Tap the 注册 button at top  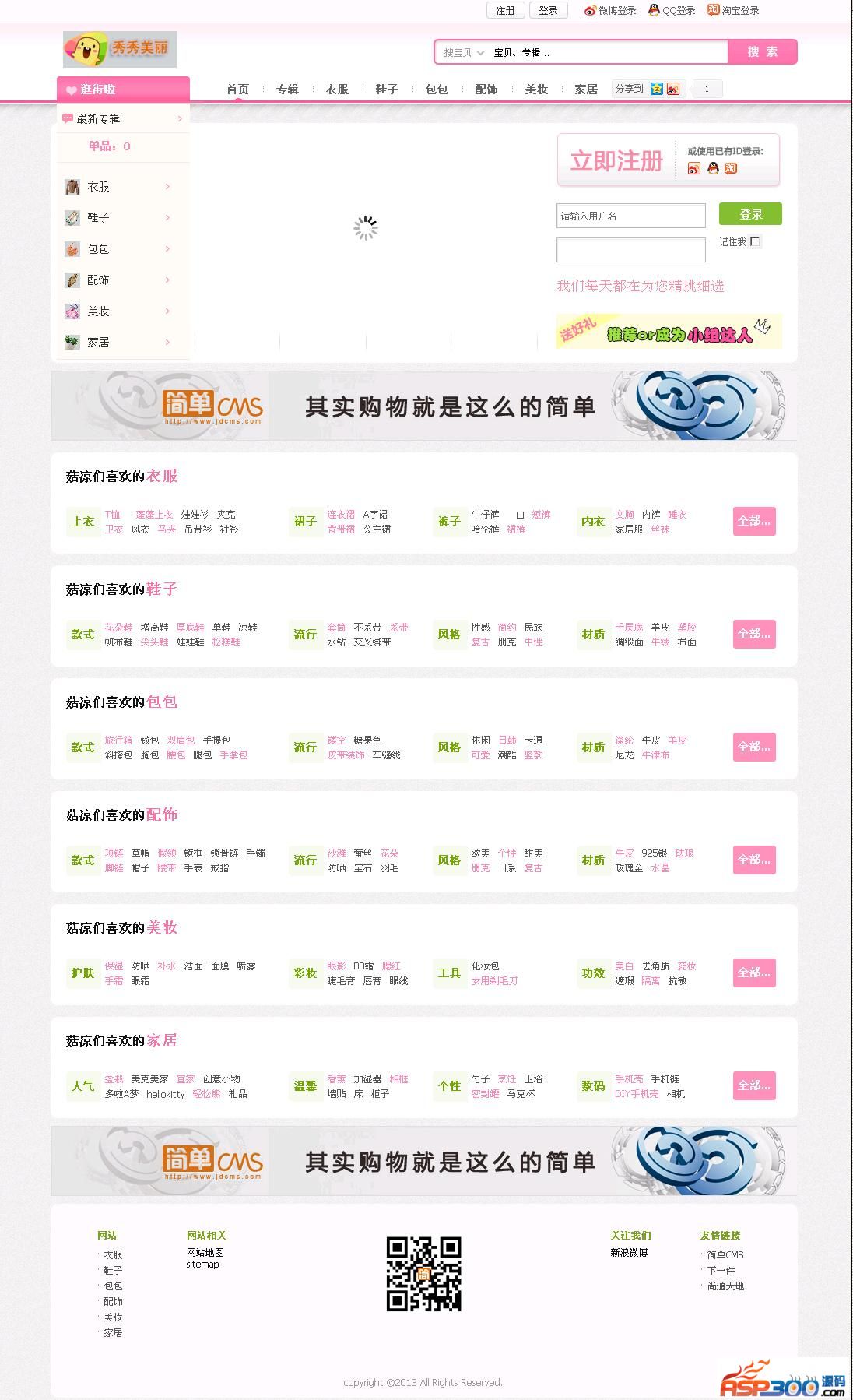pos(505,10)
